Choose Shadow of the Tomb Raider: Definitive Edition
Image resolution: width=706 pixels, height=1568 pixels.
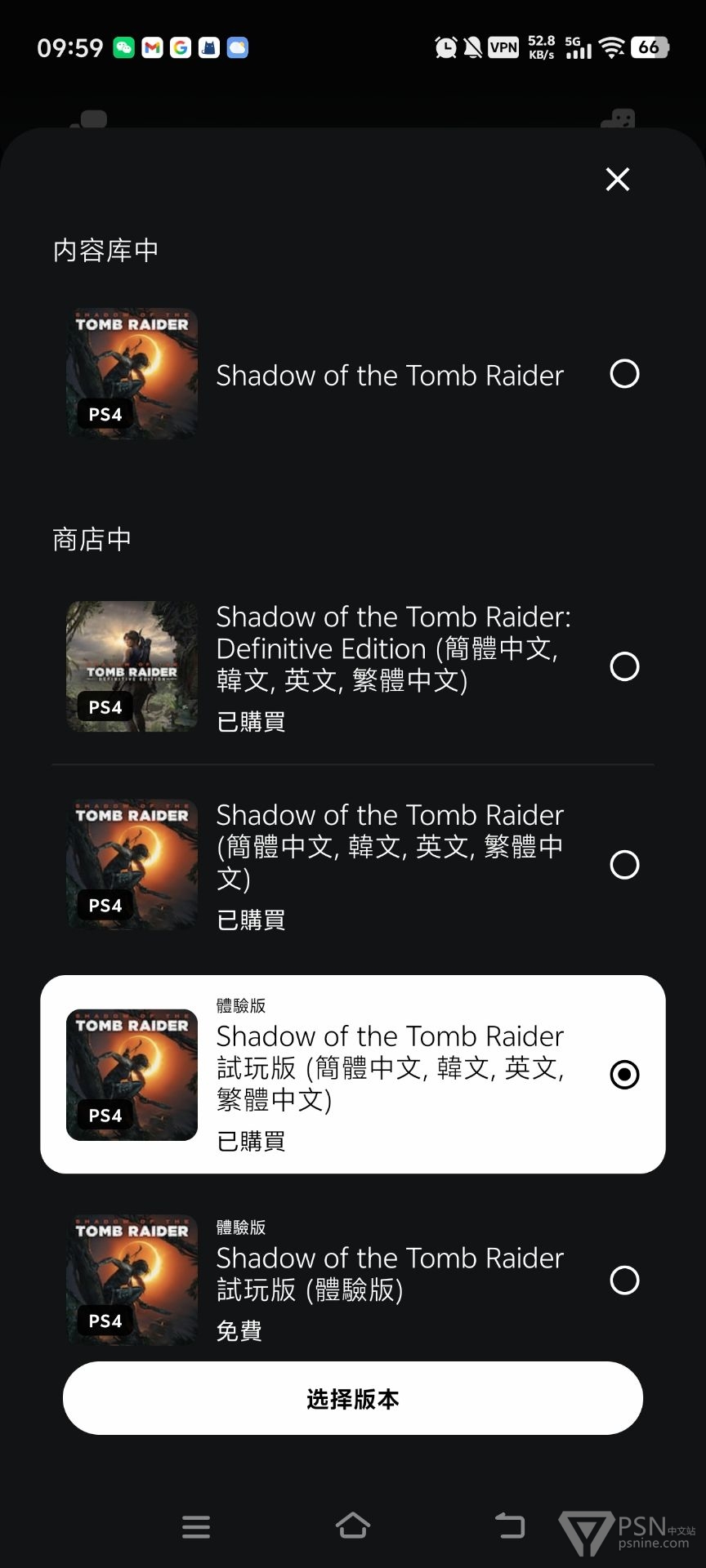(624, 666)
